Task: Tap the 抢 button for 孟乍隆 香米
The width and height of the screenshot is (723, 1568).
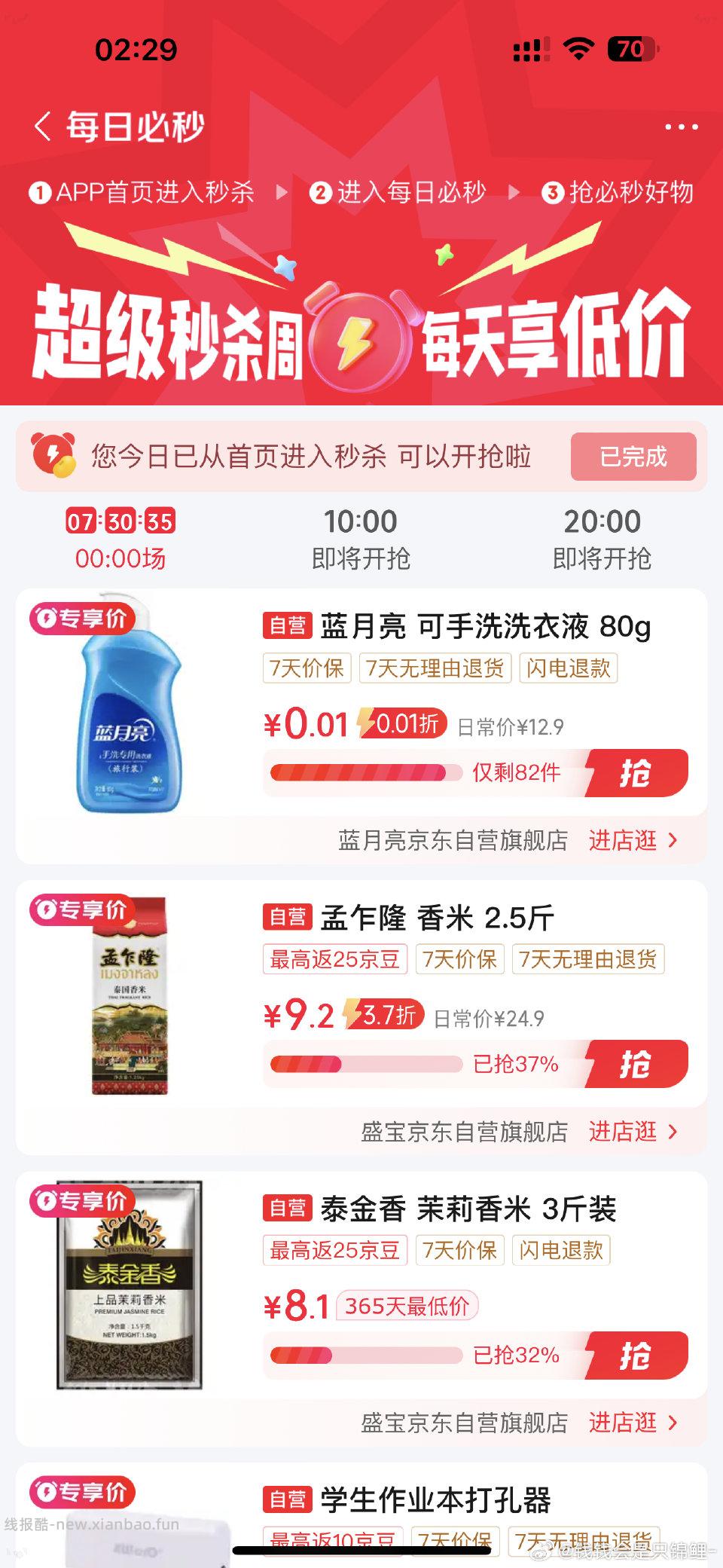Action: pos(639,1065)
